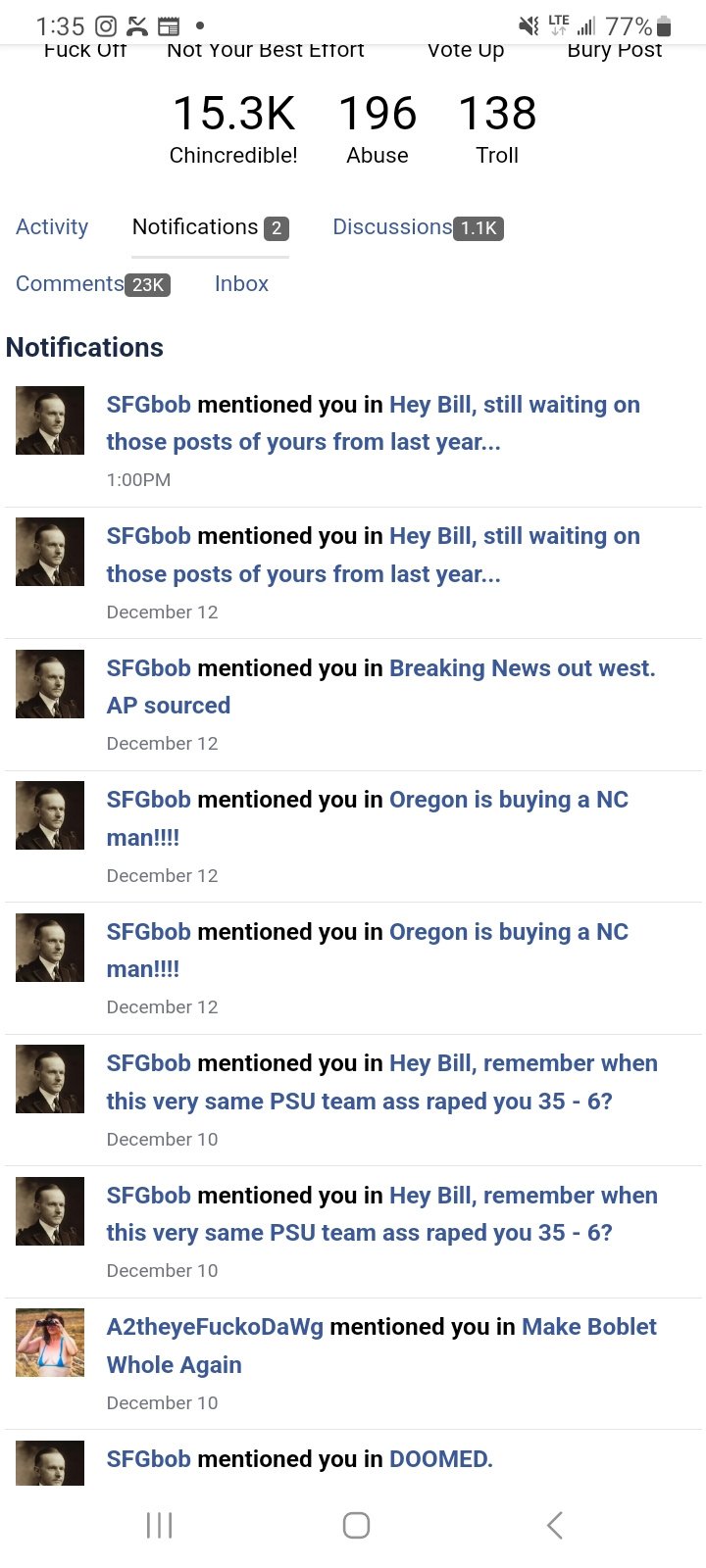Select the Notifications tab
The width and height of the screenshot is (706, 1568).
click(x=195, y=227)
